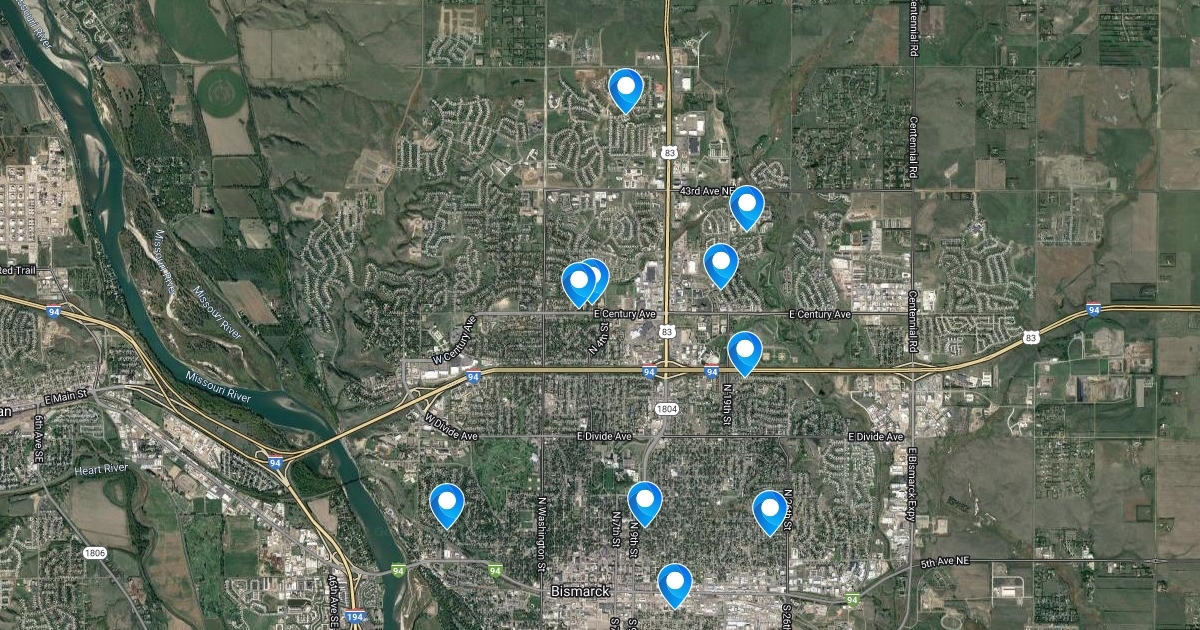Select the northernmost pin above 43rd Ave NE
The width and height of the screenshot is (1200, 630).
click(626, 89)
